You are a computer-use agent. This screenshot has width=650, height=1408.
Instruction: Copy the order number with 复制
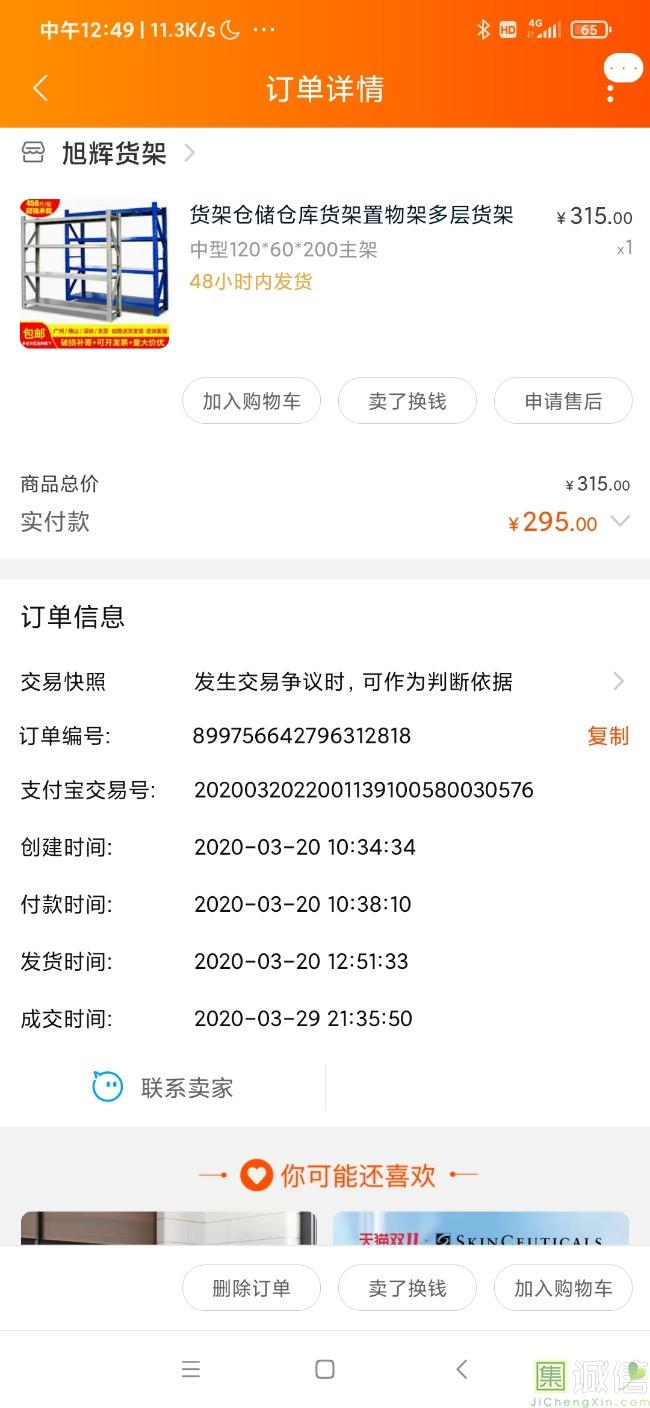(607, 736)
